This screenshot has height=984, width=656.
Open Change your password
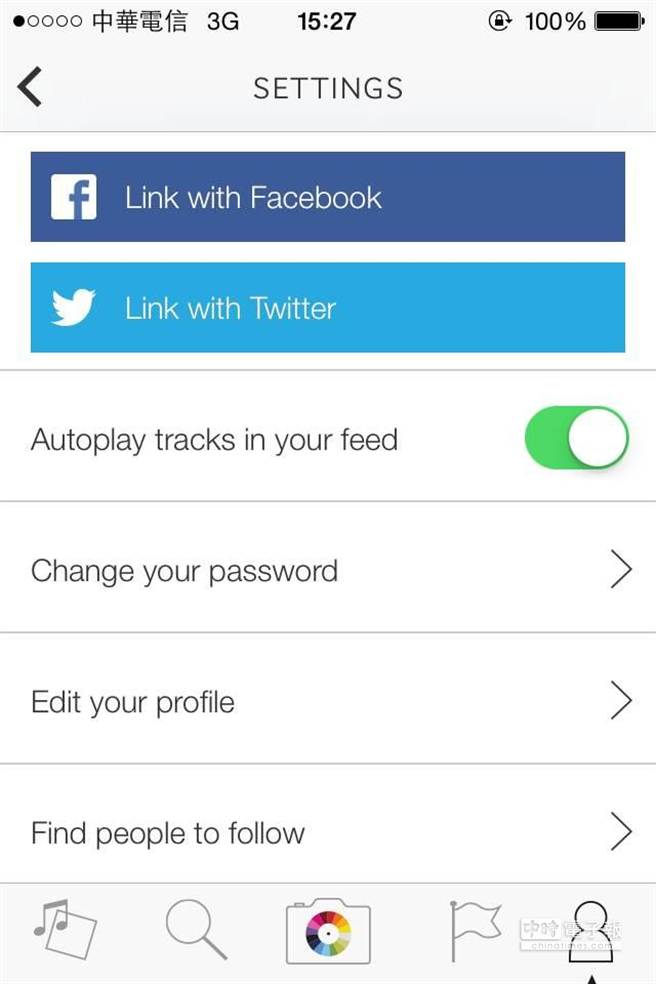(328, 571)
